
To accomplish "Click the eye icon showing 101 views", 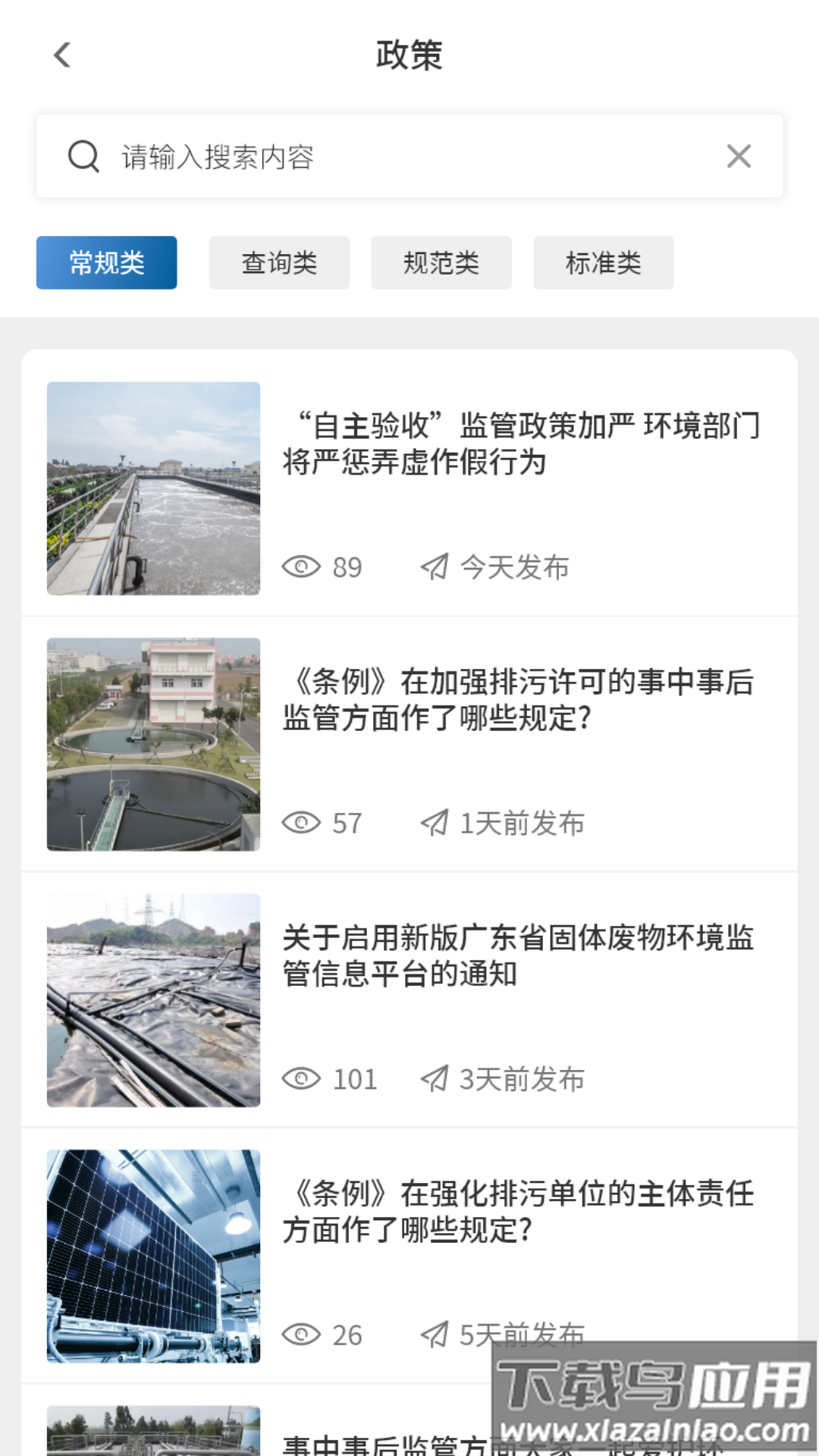I will pyautogui.click(x=303, y=1079).
